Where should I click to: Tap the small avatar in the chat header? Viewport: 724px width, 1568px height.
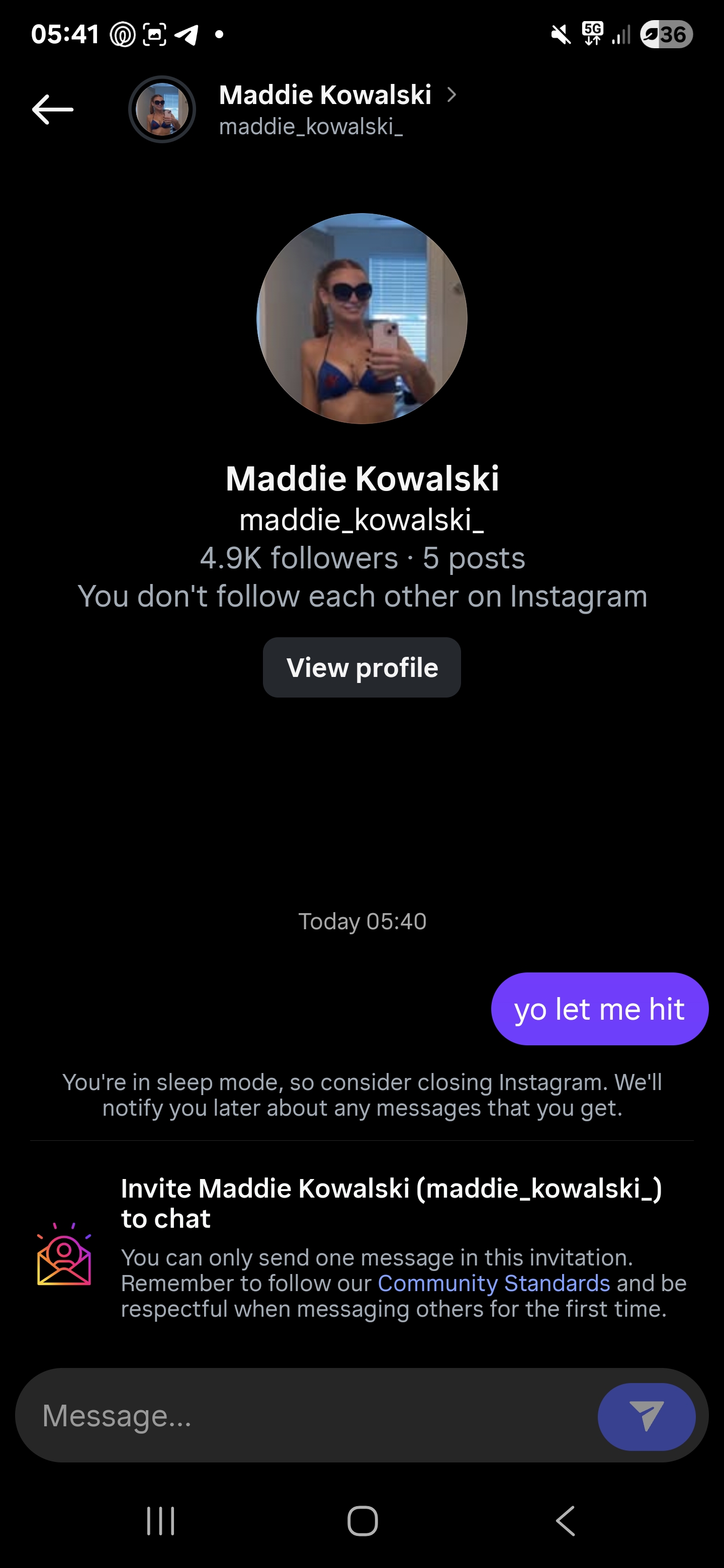pos(161,110)
